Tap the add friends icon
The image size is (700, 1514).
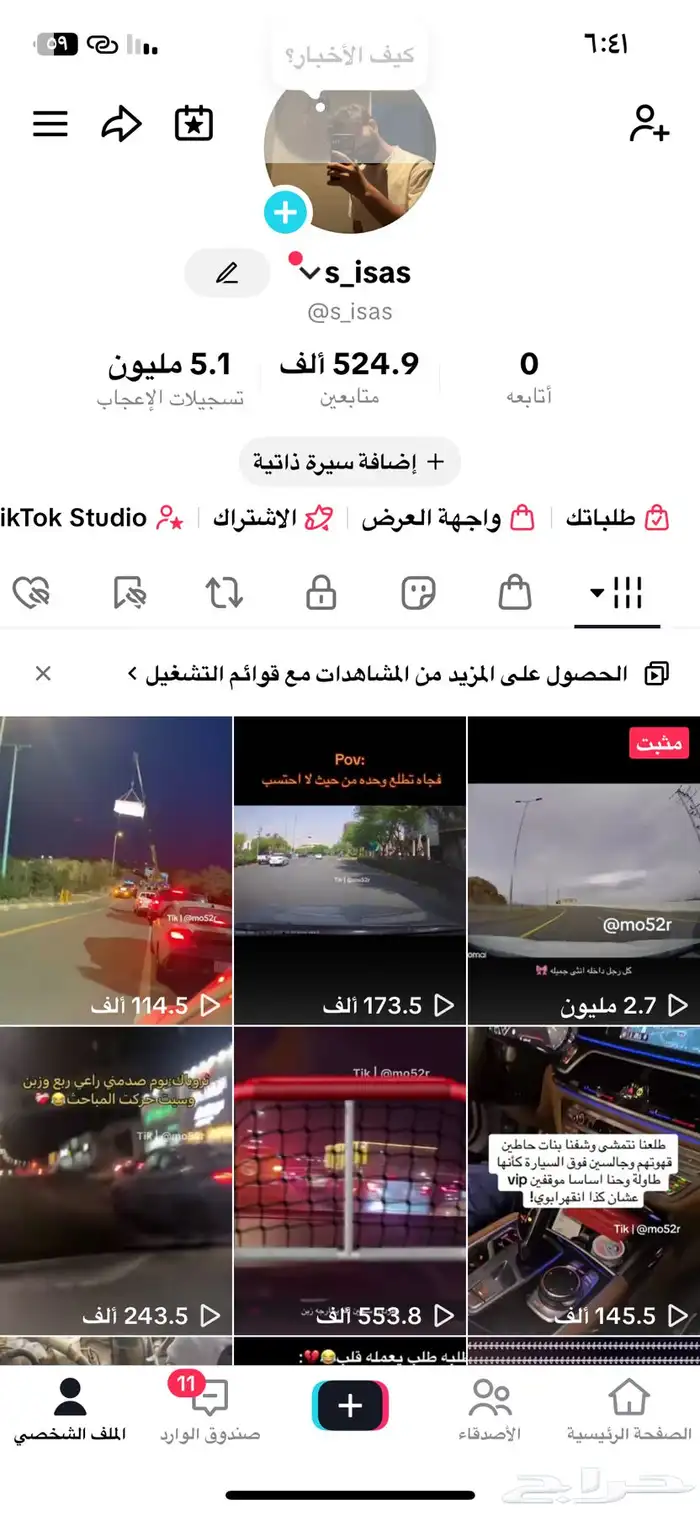(648, 123)
